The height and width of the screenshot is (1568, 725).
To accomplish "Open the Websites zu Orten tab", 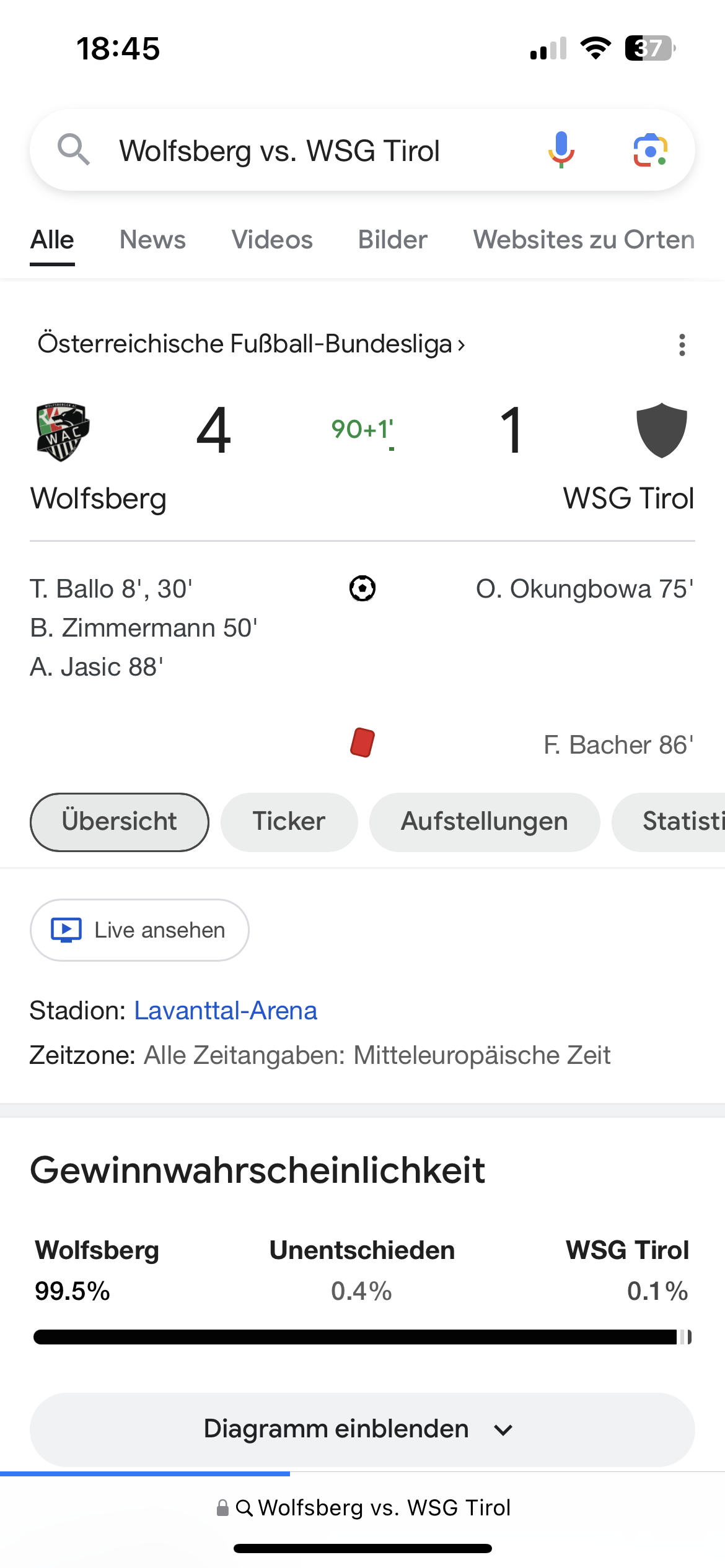I will [x=584, y=240].
